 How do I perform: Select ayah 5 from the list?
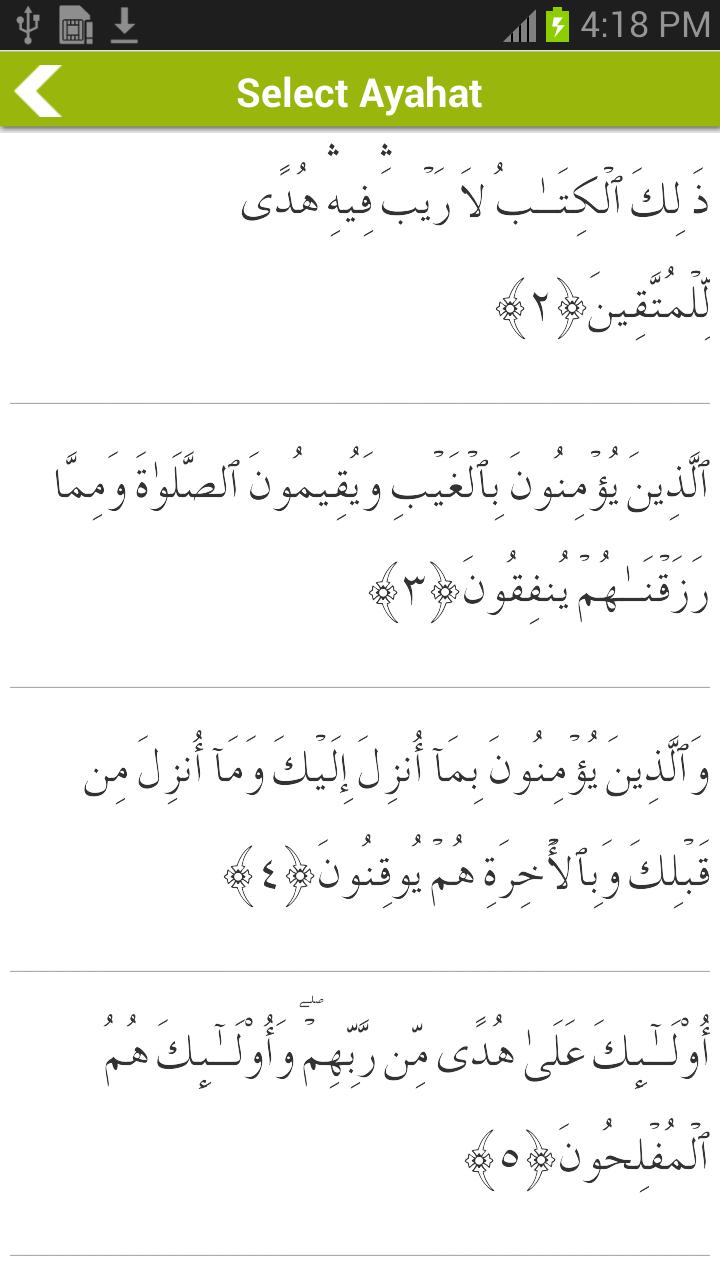360,1090
